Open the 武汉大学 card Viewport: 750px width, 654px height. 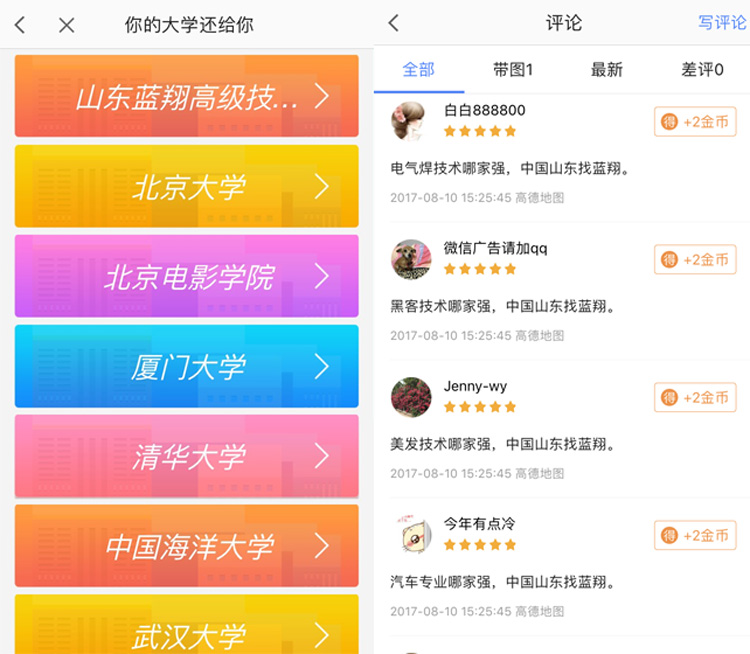tap(186, 628)
